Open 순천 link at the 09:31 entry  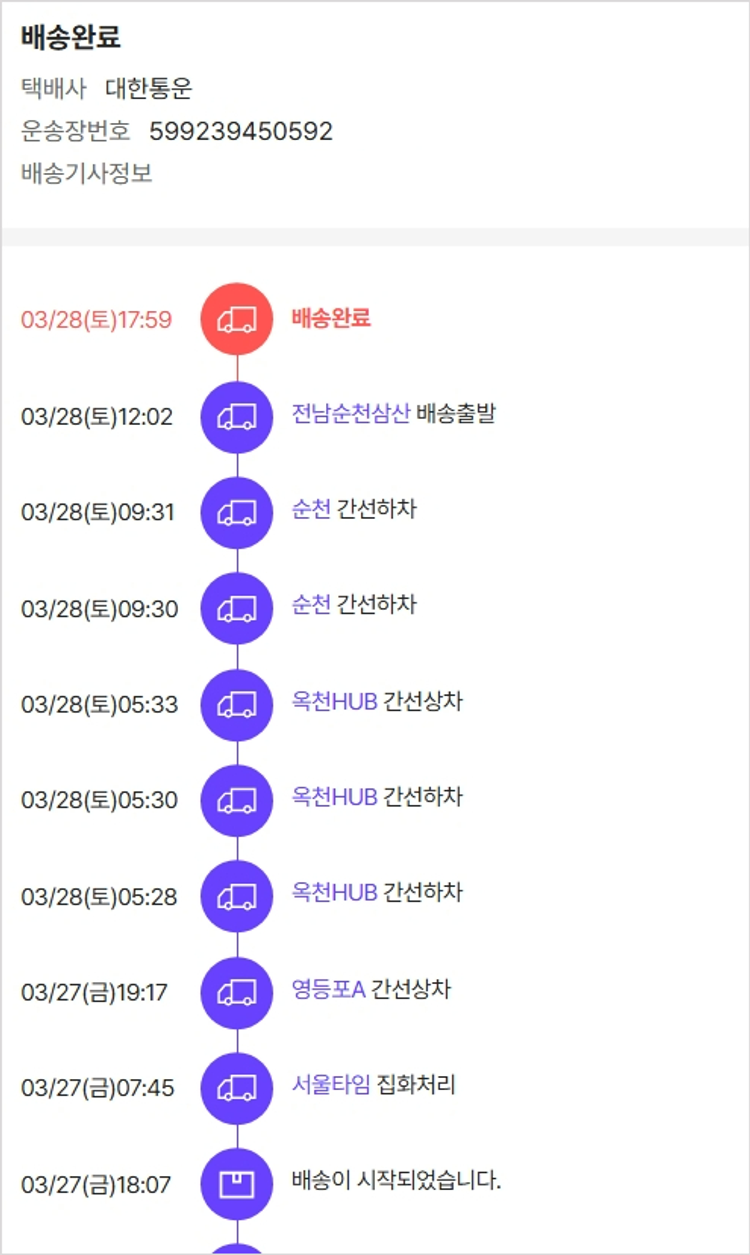(x=311, y=510)
